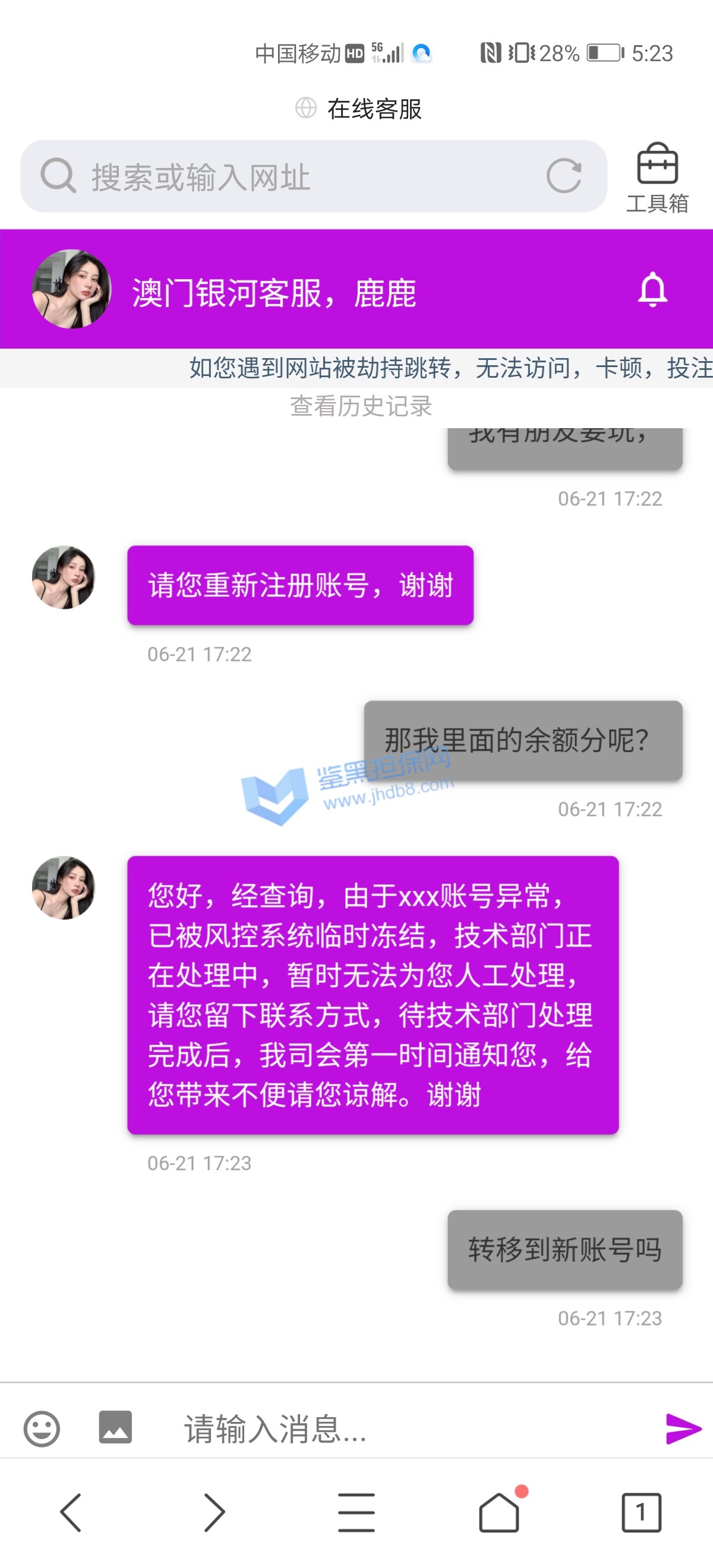713x1568 pixels.
Task: Tap the notification bell in chat header
Action: pos(652,289)
